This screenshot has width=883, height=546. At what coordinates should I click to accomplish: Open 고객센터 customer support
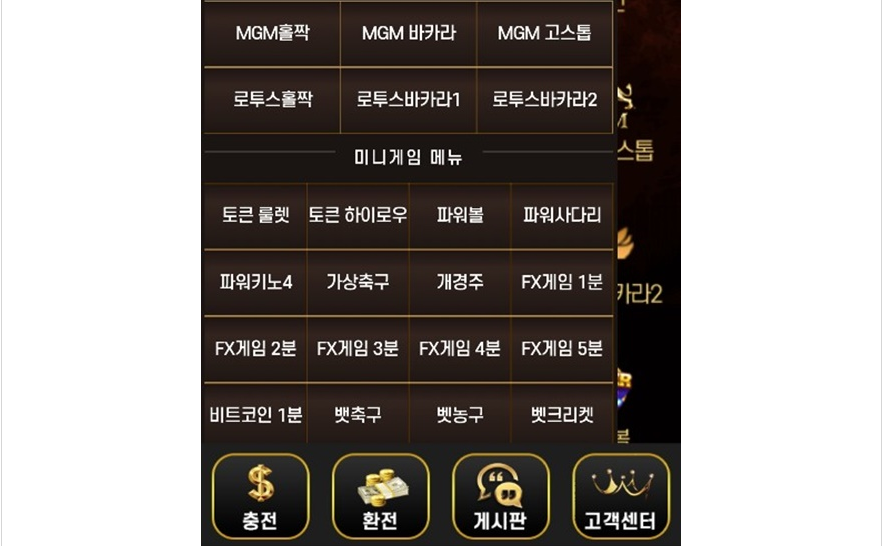(x=620, y=497)
